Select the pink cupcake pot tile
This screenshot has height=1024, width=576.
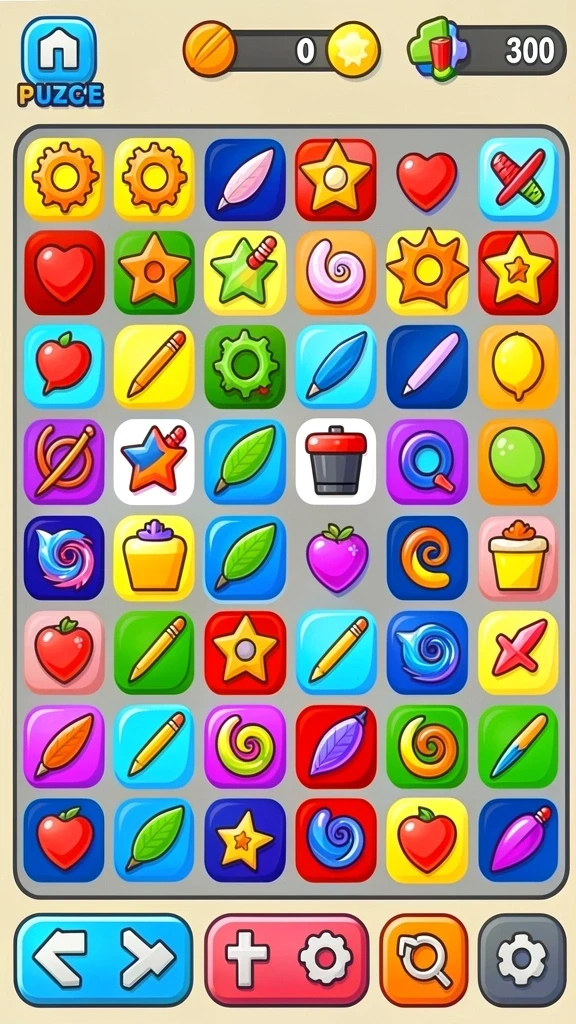(518, 557)
